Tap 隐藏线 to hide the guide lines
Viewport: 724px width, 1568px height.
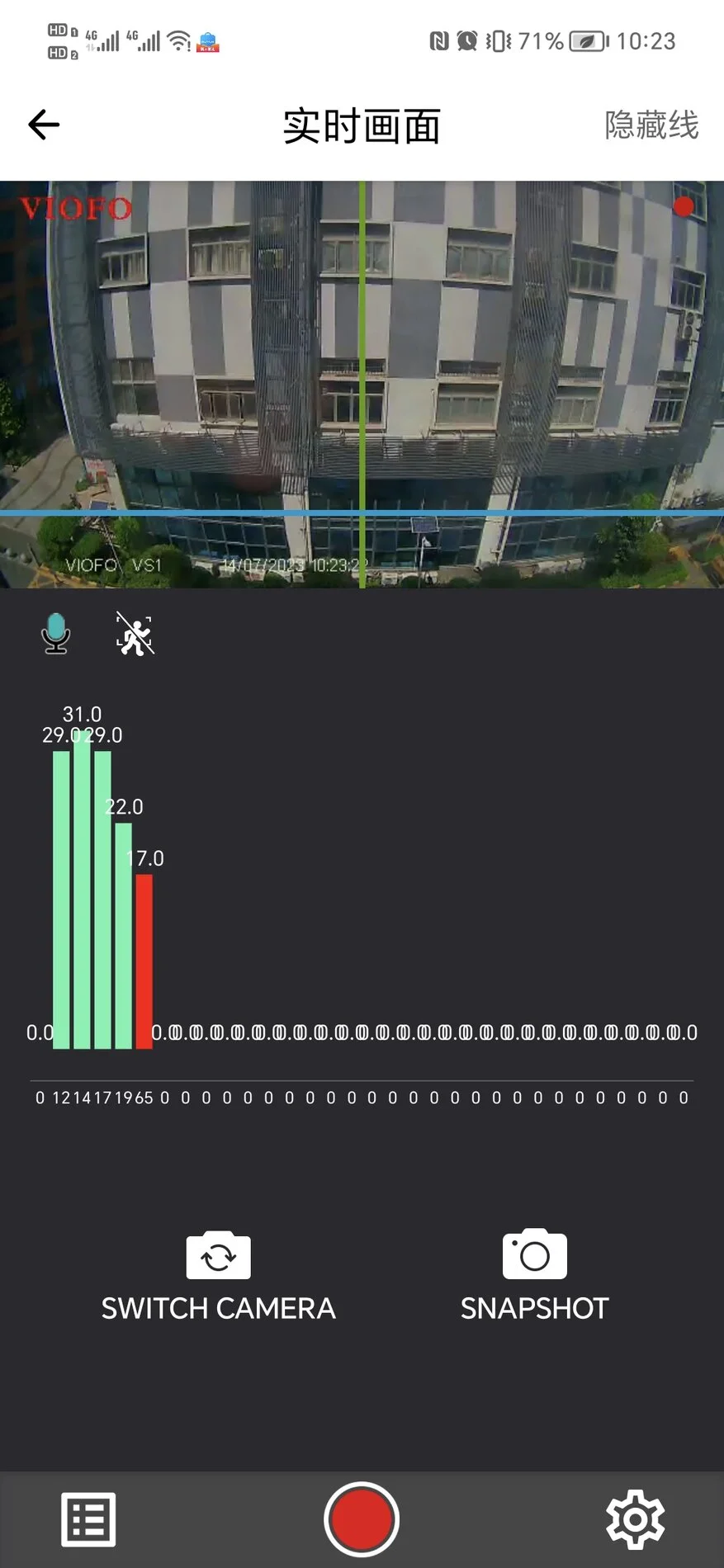(x=651, y=125)
